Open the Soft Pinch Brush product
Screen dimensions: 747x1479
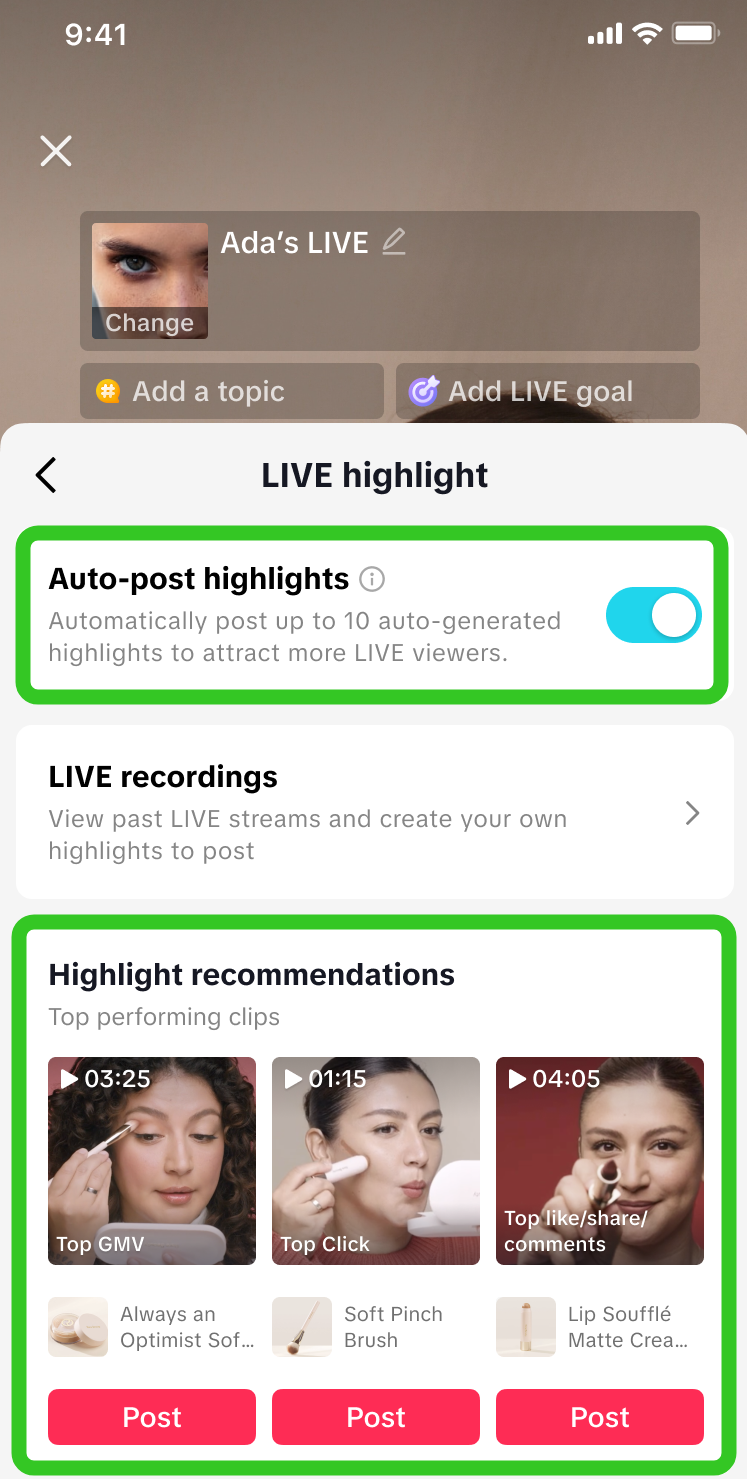point(376,1327)
